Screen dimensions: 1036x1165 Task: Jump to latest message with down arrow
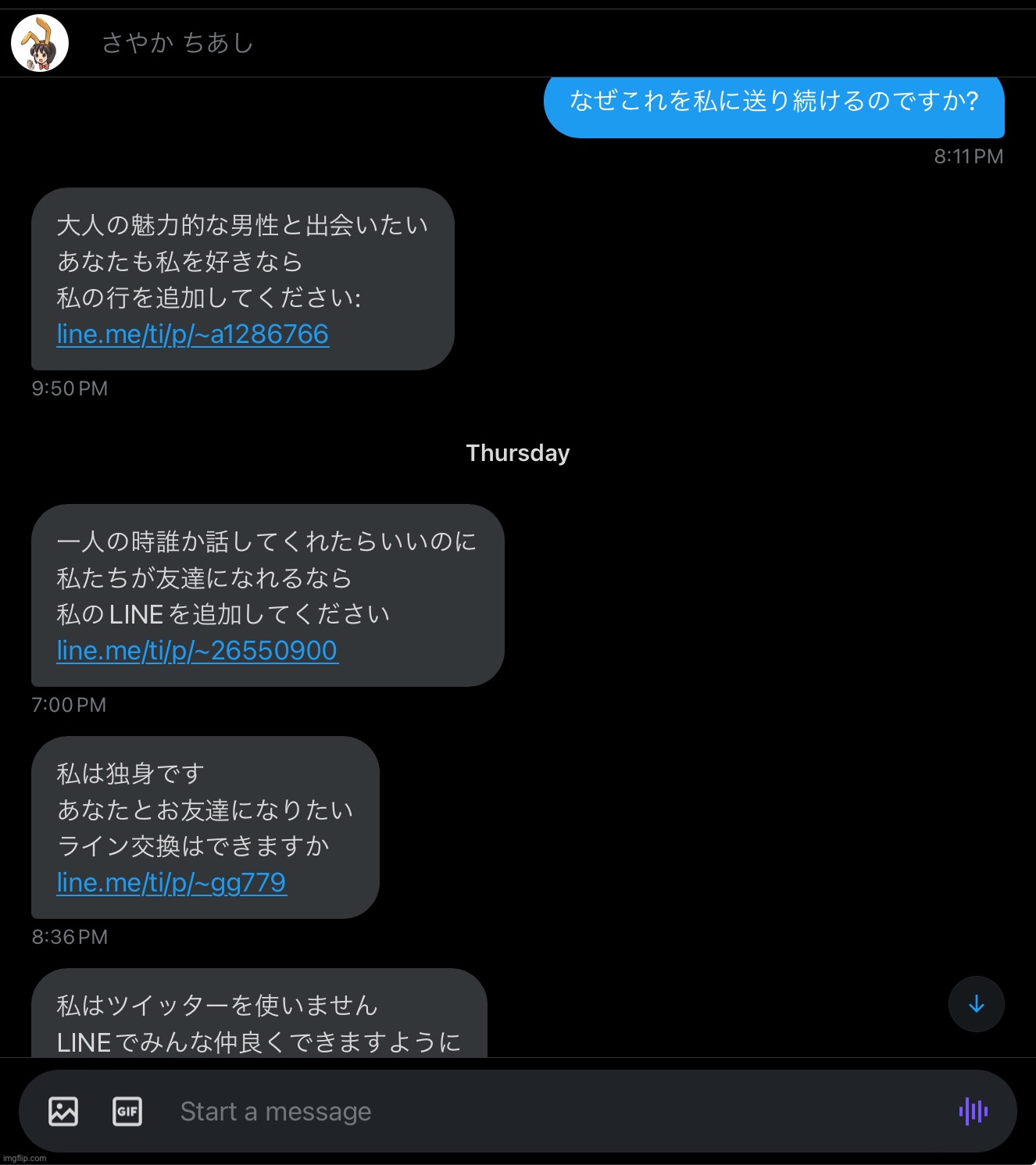[976, 1004]
